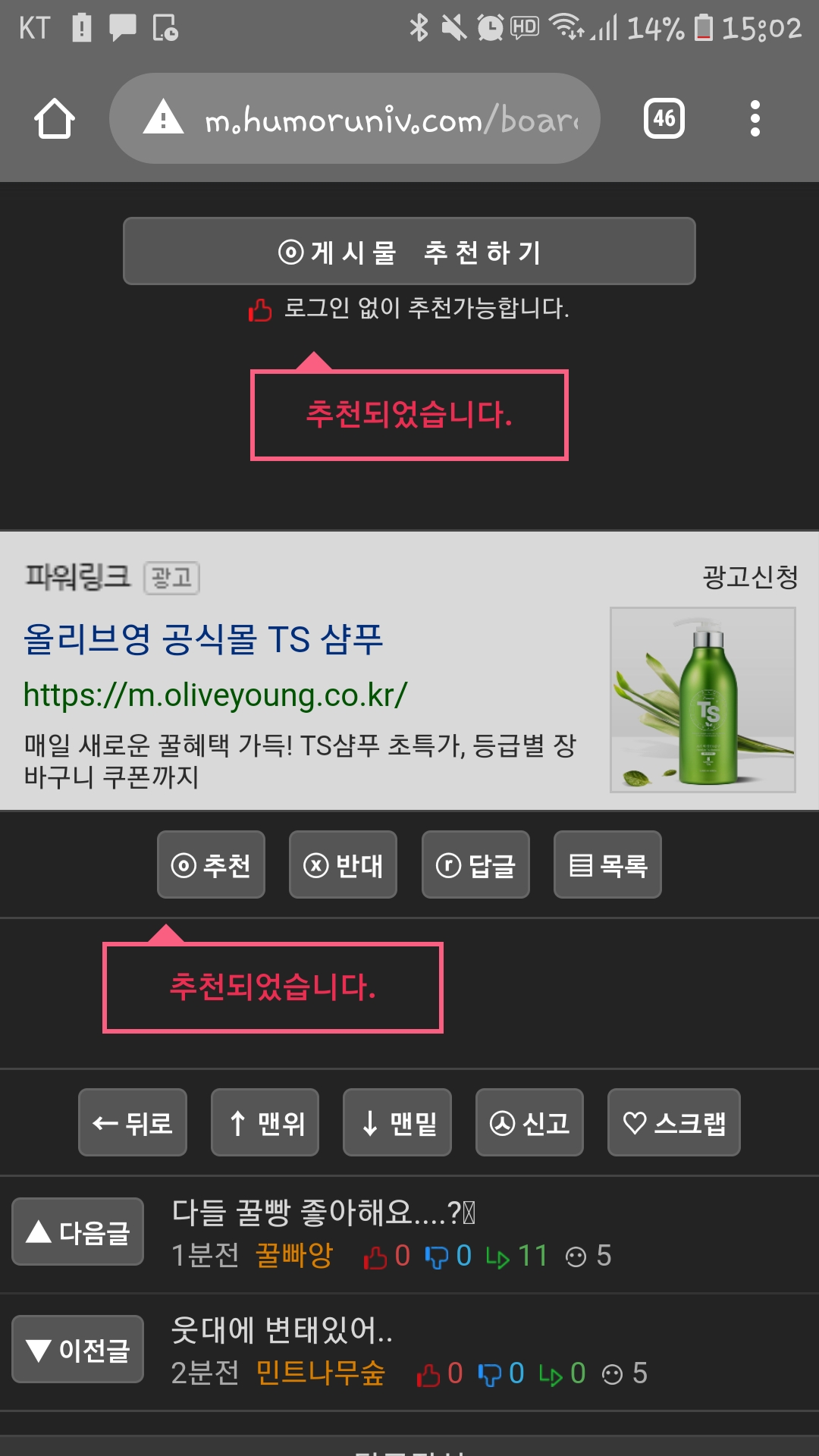
Task: Go to the browser home page
Action: (x=55, y=119)
